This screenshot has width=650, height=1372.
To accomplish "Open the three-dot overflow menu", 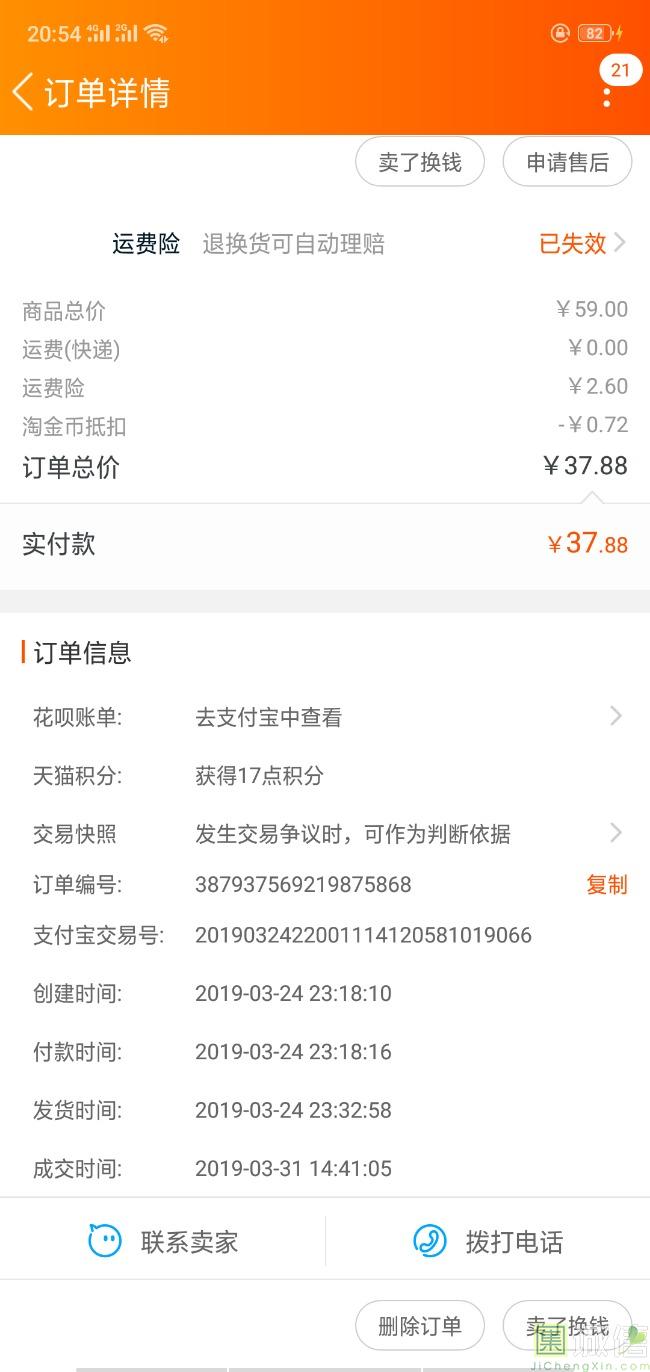I will [x=607, y=95].
